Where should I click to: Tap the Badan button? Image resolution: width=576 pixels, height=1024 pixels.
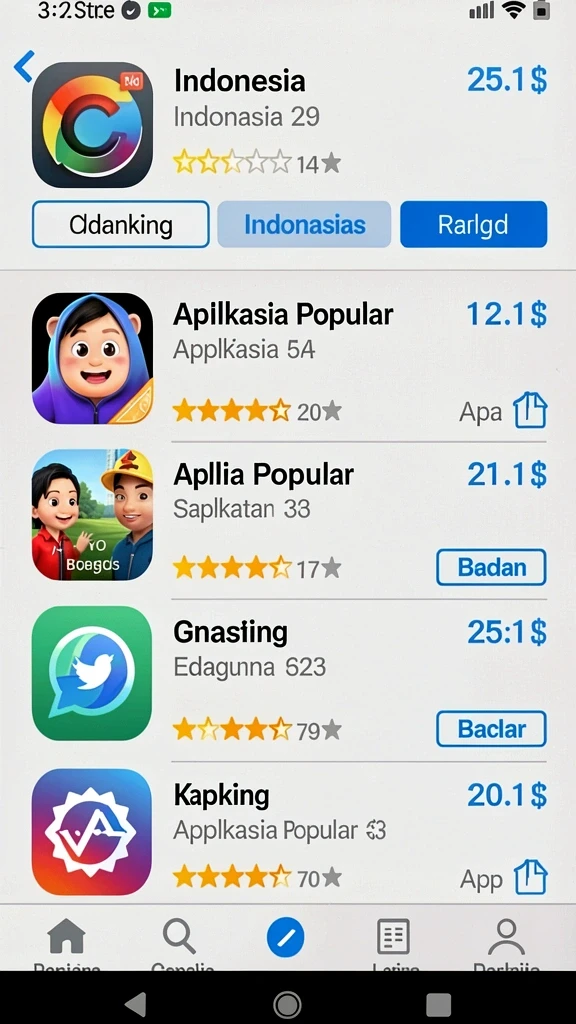point(491,568)
